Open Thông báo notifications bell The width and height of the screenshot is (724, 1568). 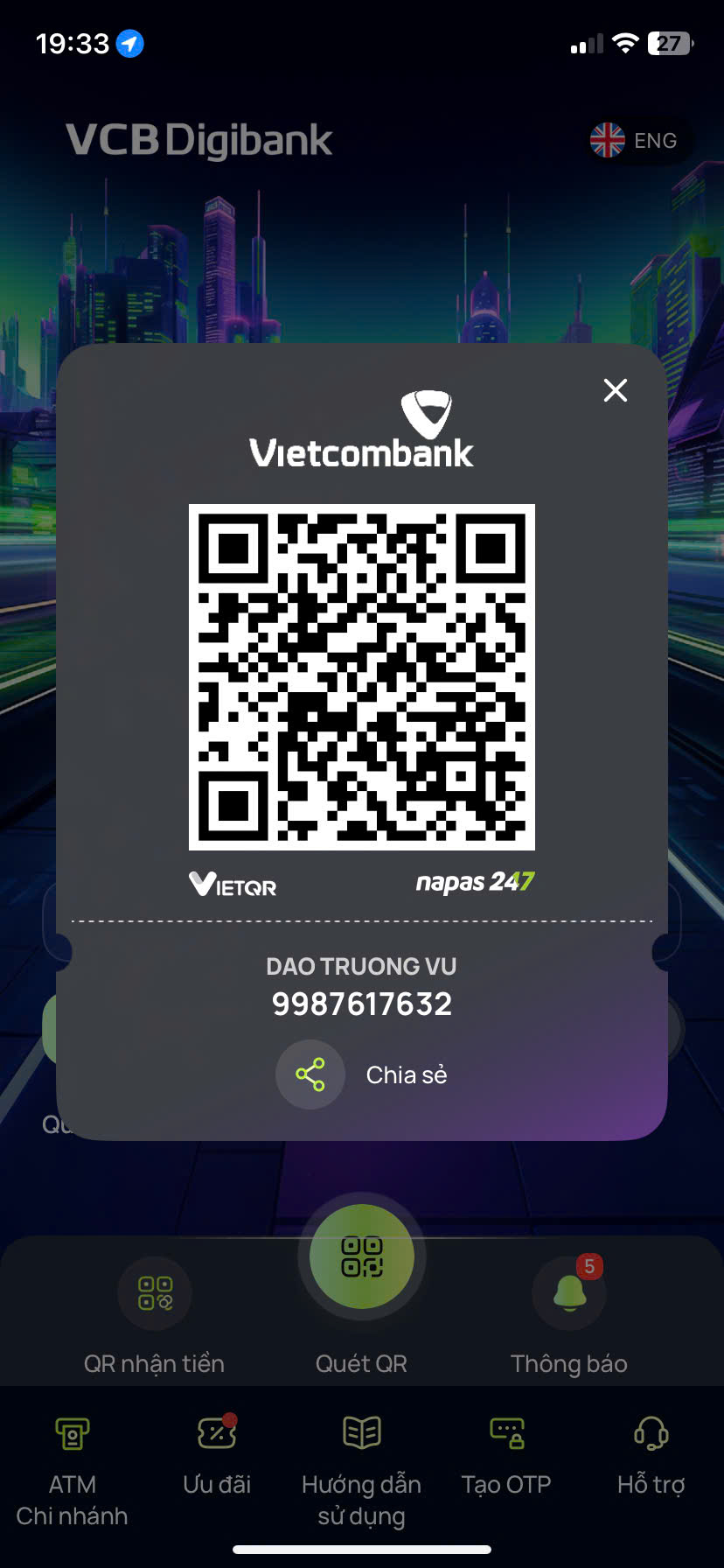click(x=569, y=1294)
